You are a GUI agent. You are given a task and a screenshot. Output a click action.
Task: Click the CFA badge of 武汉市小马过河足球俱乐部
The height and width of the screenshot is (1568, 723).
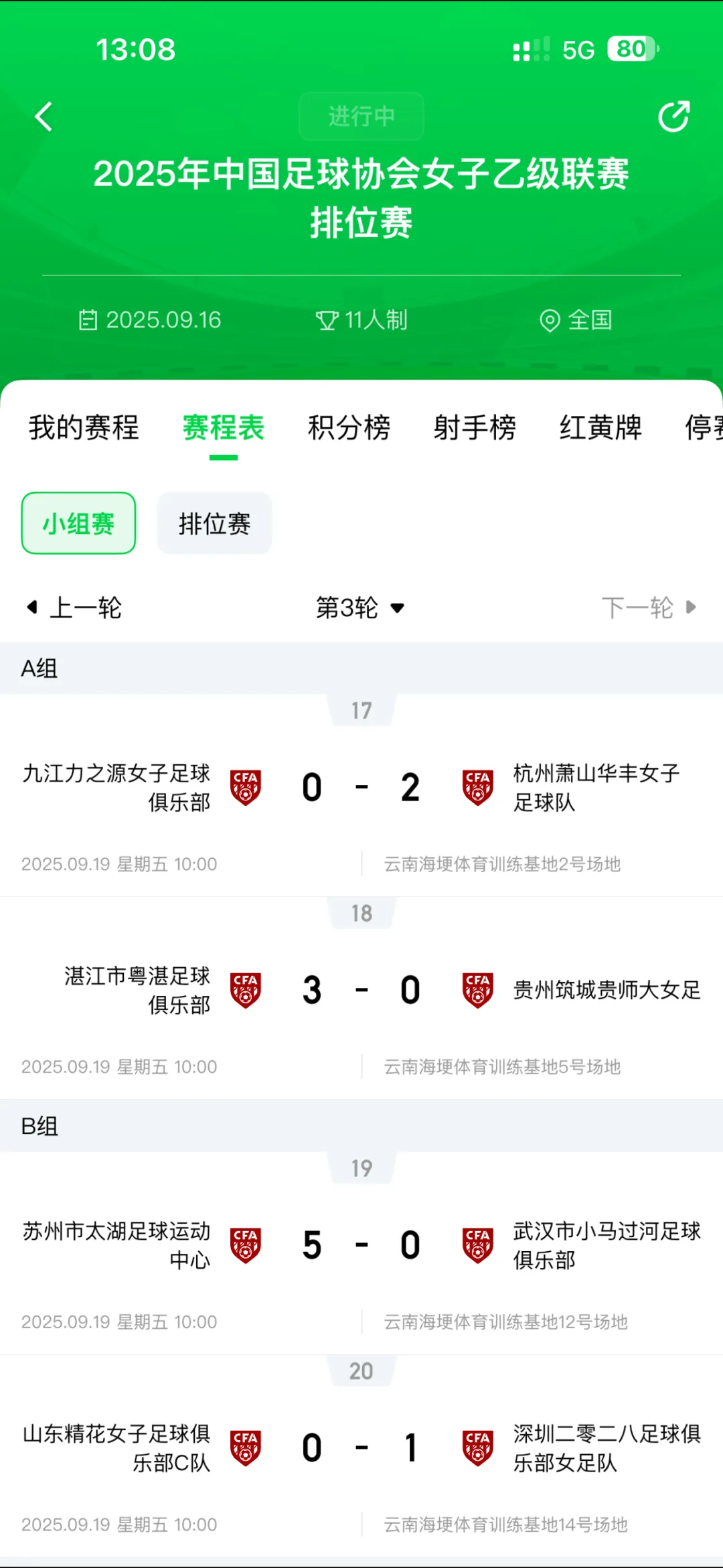click(x=477, y=1244)
